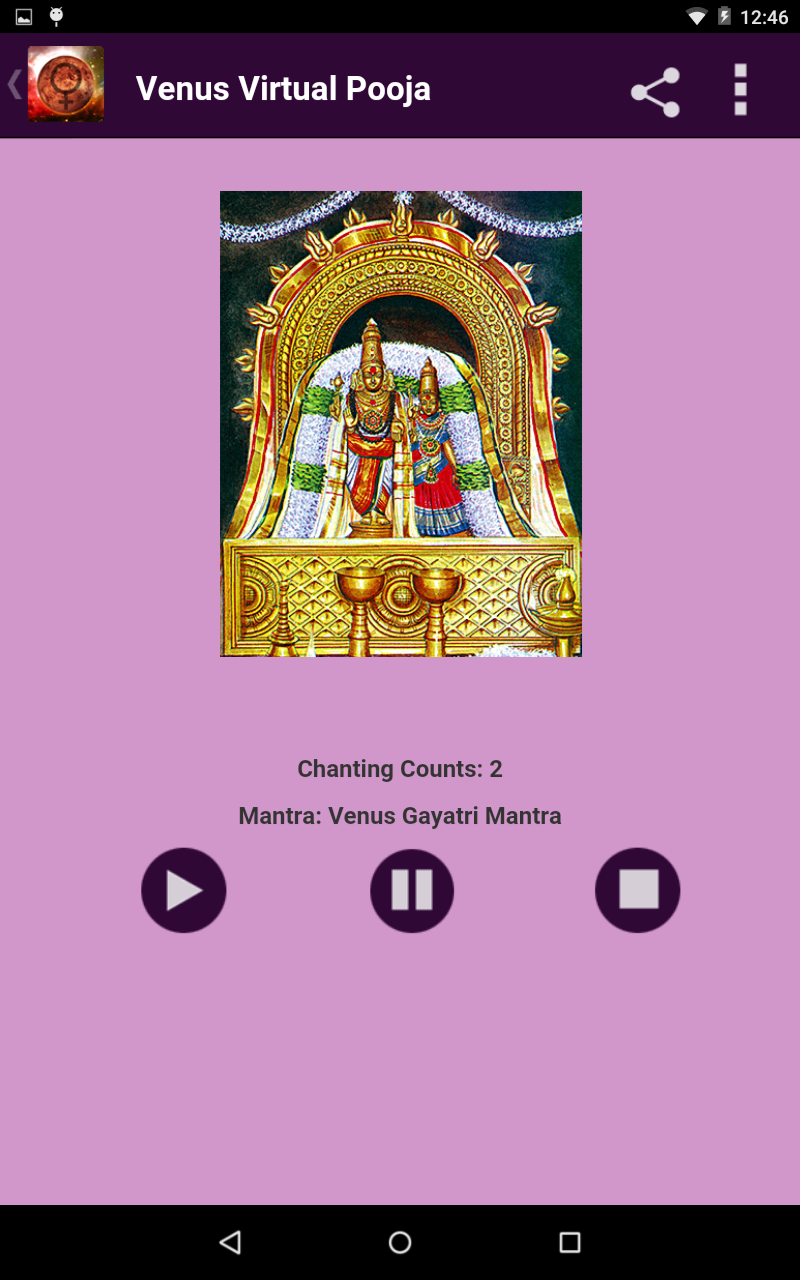Pause the mantra chanting playback
The image size is (800, 1280).
(412, 890)
